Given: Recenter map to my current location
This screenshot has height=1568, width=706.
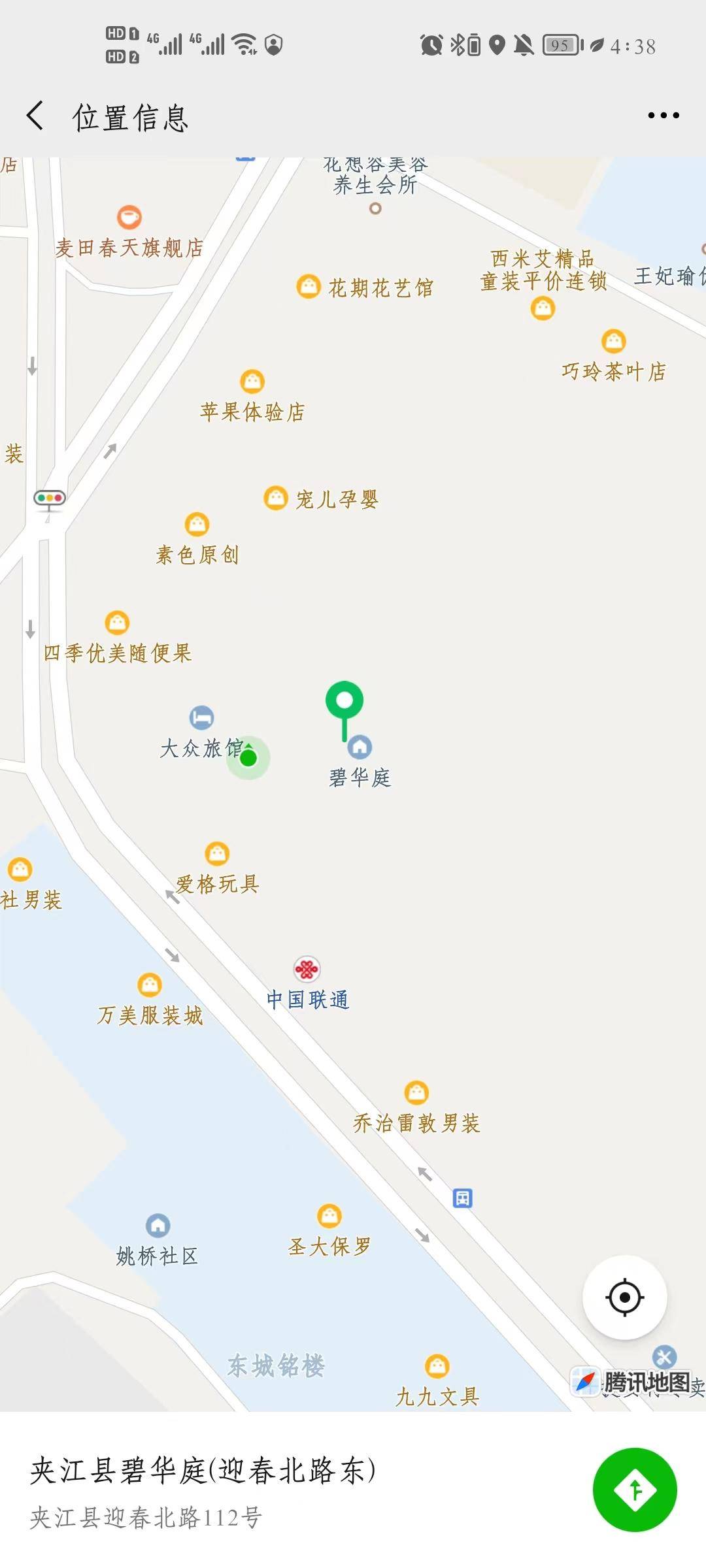Looking at the screenshot, I should pos(624,1297).
